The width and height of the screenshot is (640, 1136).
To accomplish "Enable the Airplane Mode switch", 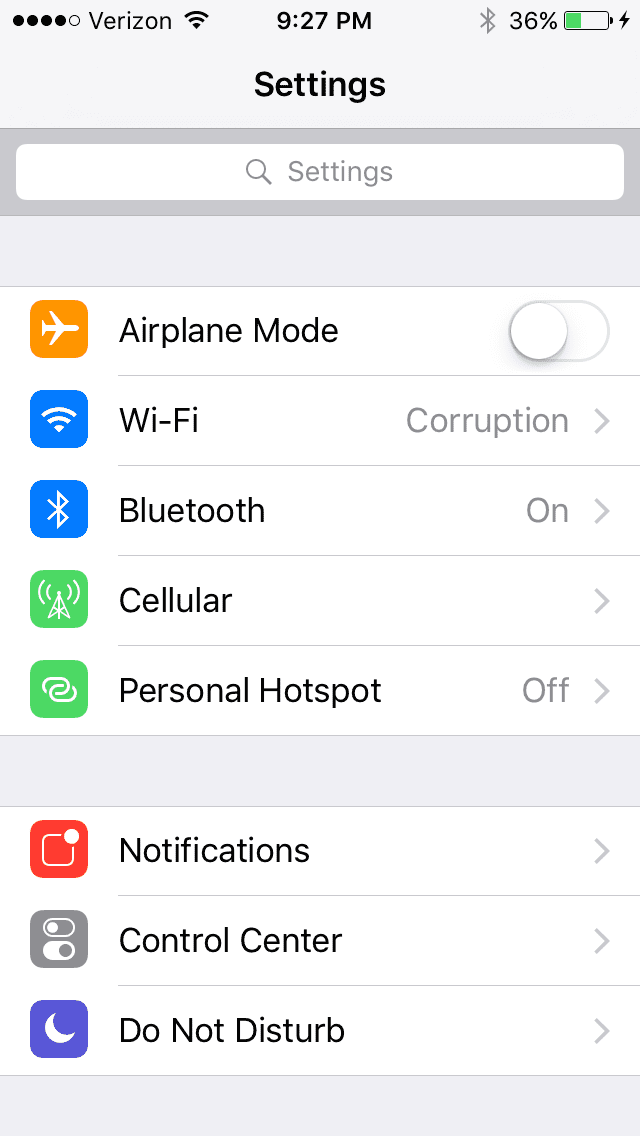I will pyautogui.click(x=559, y=331).
